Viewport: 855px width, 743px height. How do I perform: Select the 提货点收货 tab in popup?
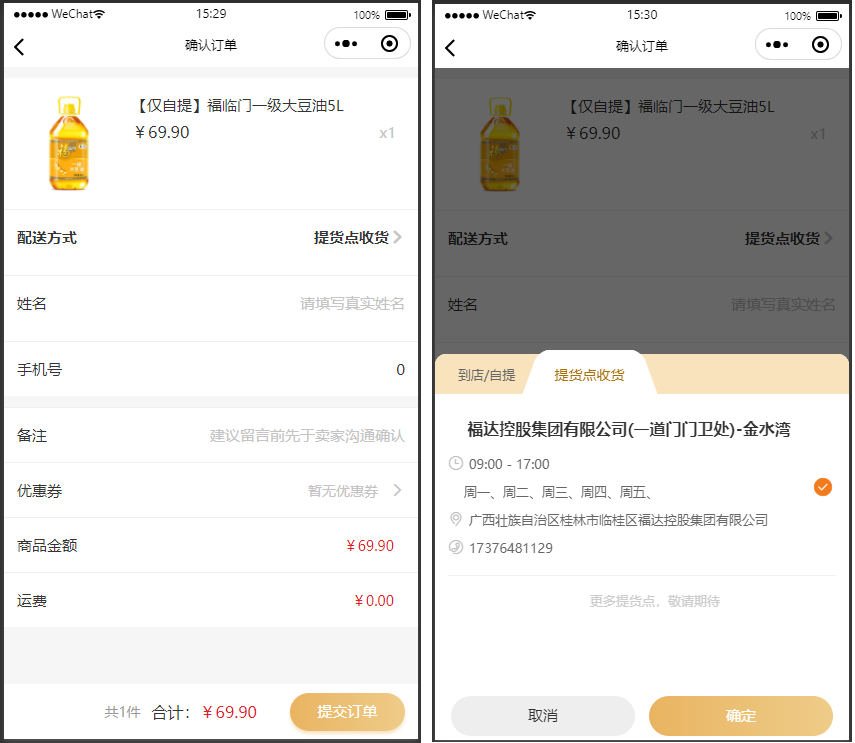tap(589, 375)
